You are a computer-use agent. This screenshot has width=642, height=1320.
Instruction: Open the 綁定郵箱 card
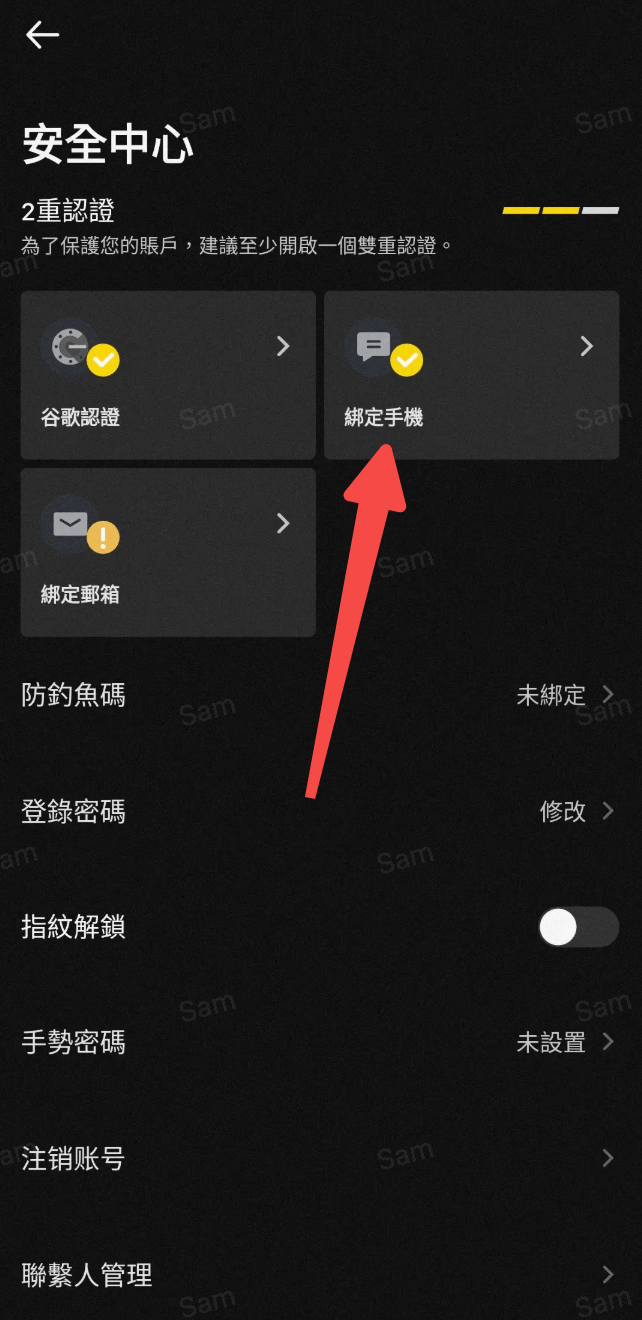(x=168, y=552)
